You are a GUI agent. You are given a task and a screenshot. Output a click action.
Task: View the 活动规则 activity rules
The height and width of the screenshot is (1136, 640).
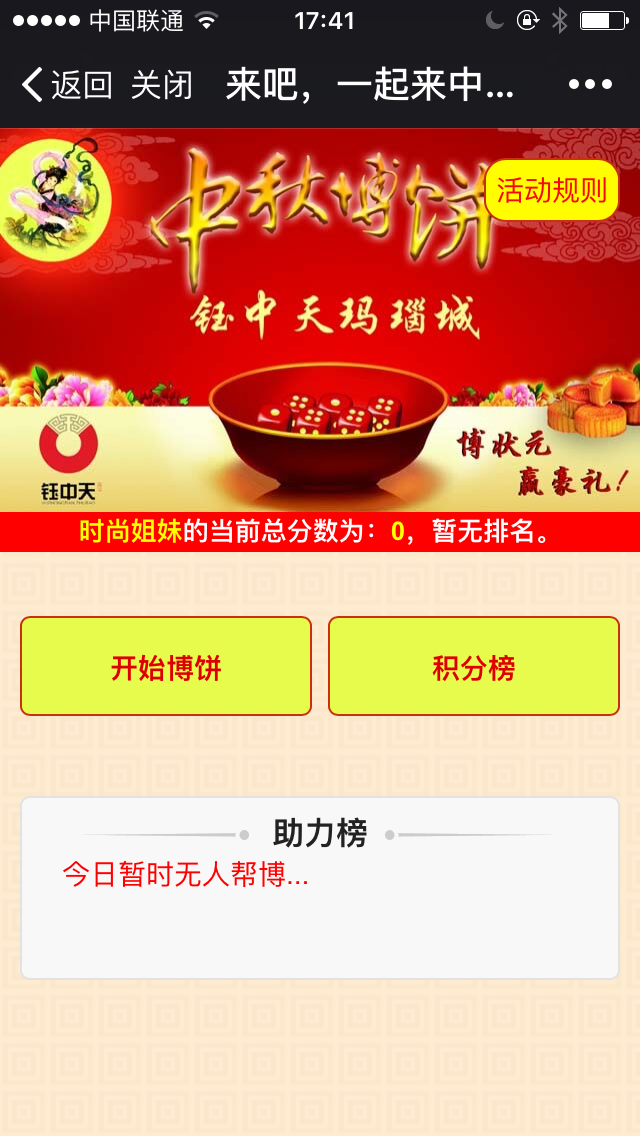(551, 190)
